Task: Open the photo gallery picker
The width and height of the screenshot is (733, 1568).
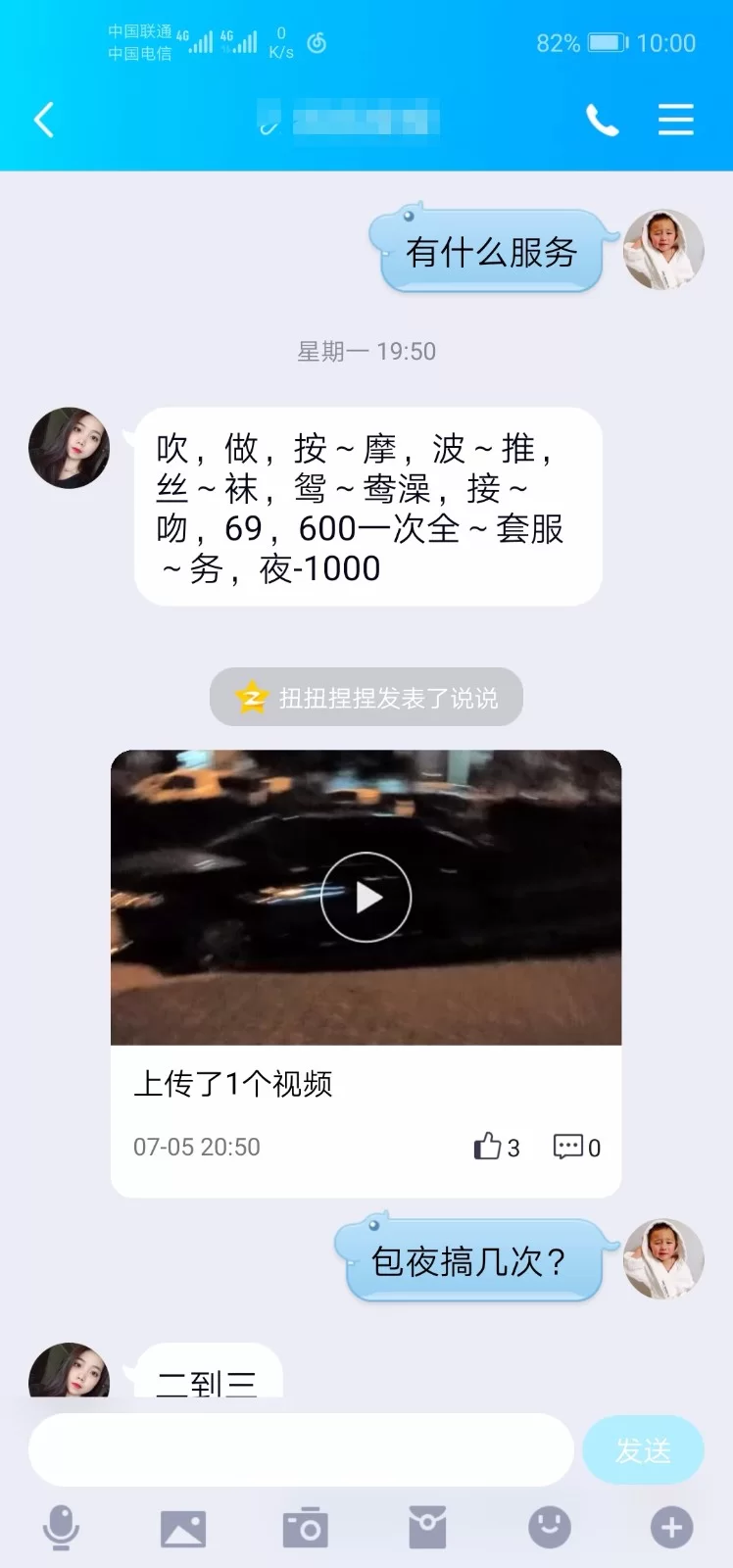Action: 183,1528
